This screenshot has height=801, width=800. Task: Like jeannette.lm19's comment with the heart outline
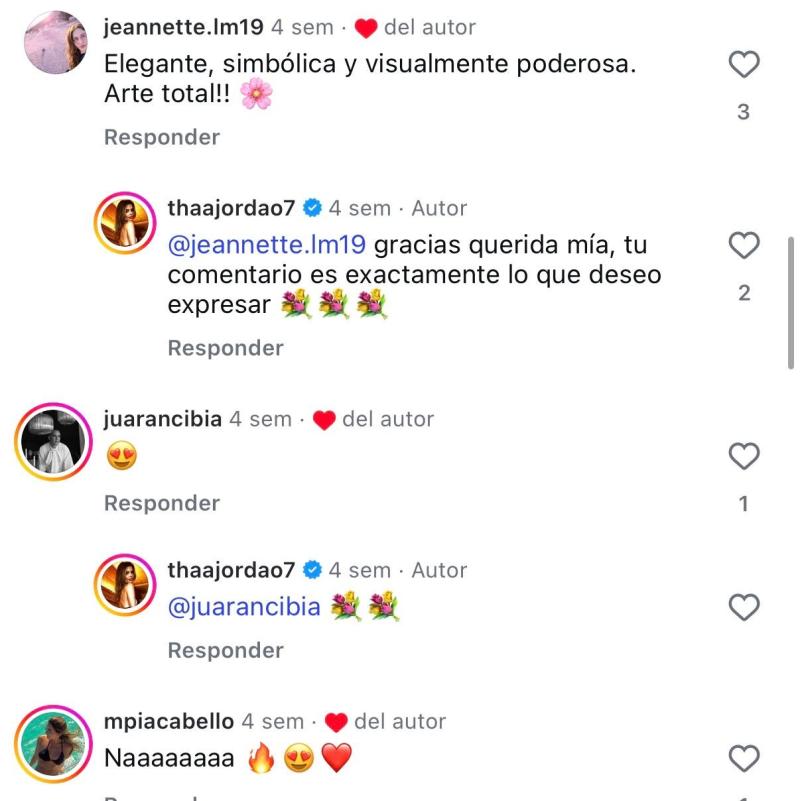click(742, 62)
